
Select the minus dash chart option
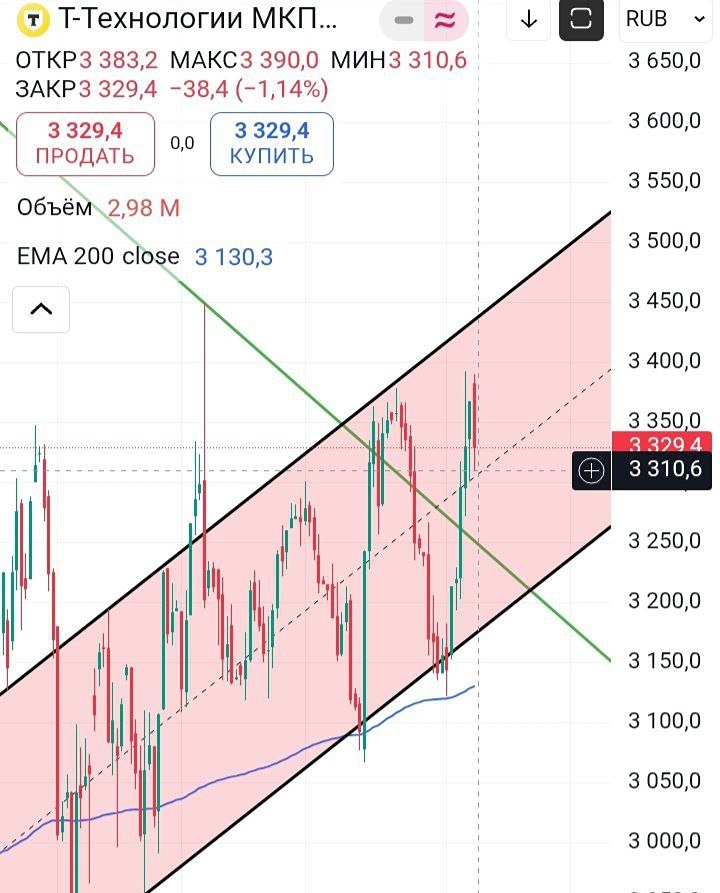[403, 20]
